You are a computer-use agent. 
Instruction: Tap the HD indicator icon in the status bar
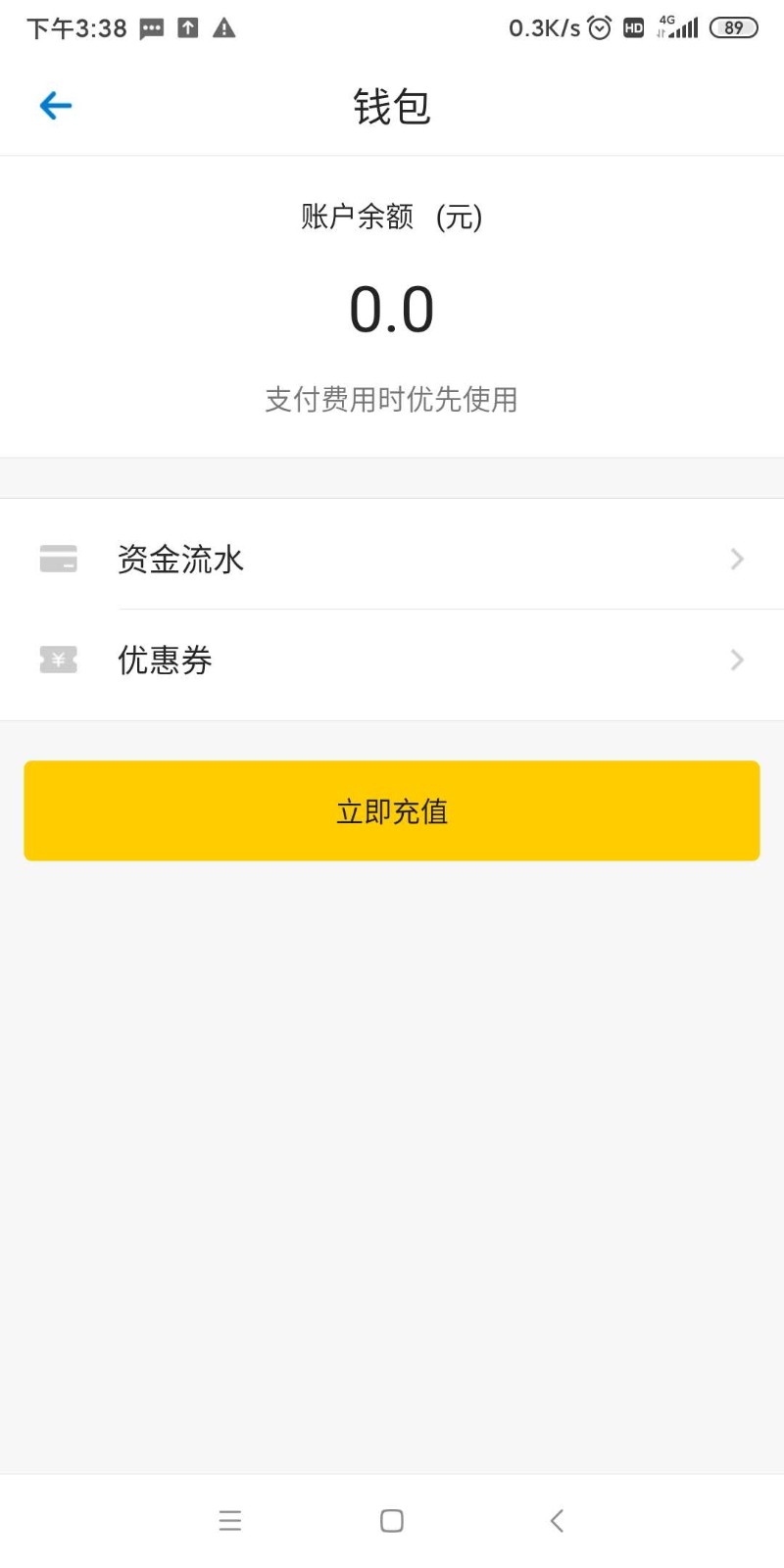634,27
